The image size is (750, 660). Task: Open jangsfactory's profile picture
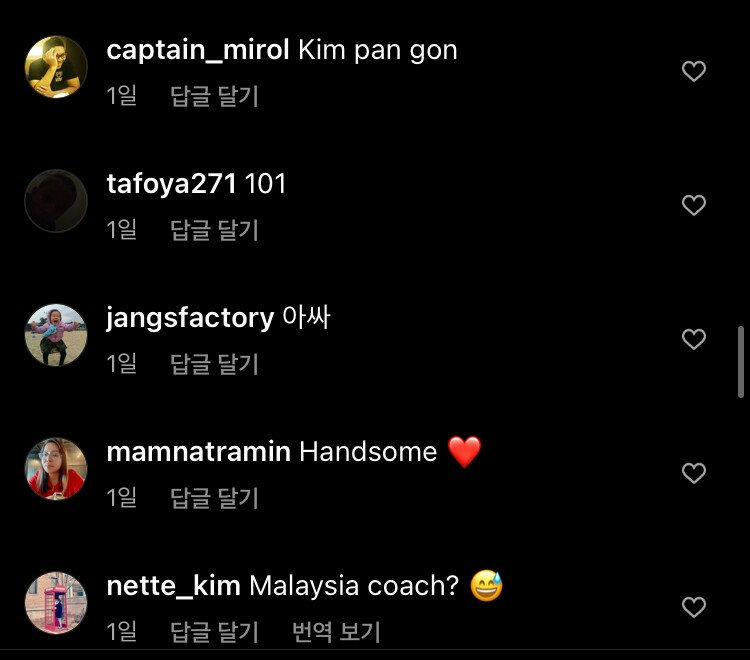tap(56, 335)
